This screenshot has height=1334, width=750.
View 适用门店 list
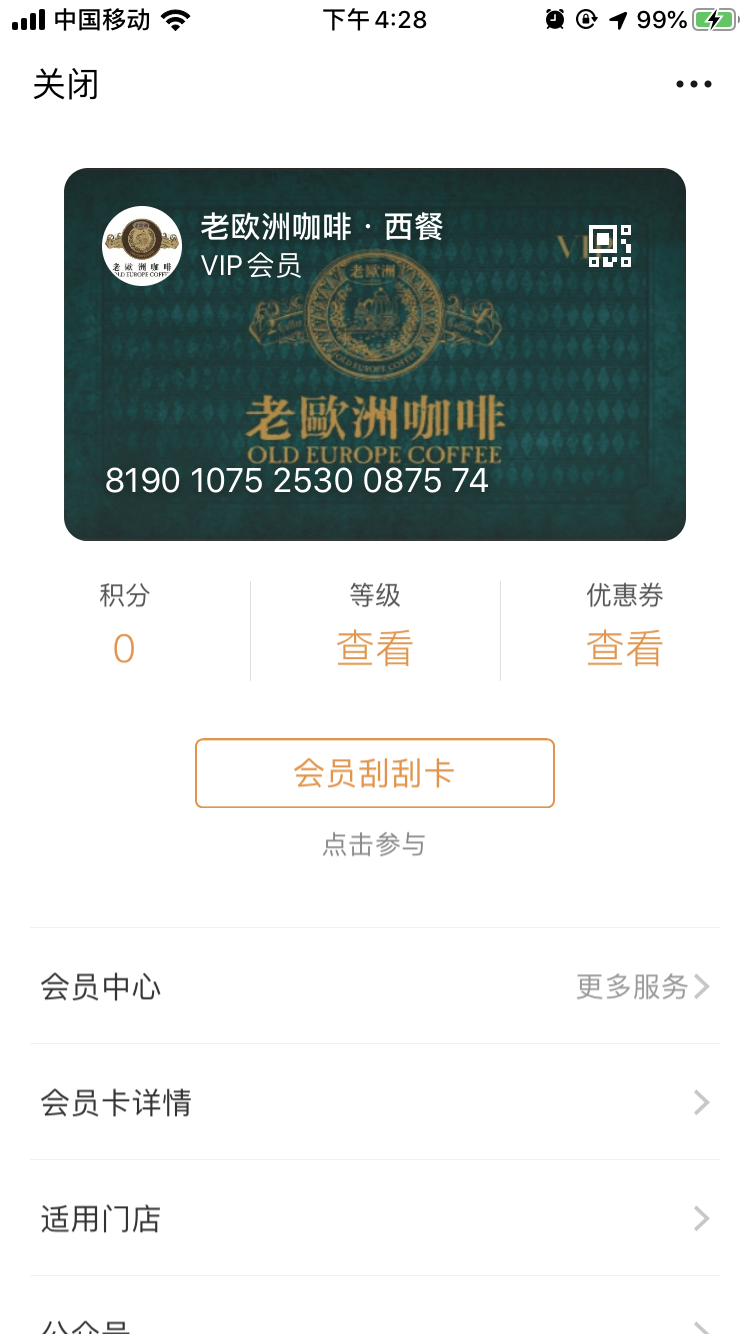tap(374, 1219)
